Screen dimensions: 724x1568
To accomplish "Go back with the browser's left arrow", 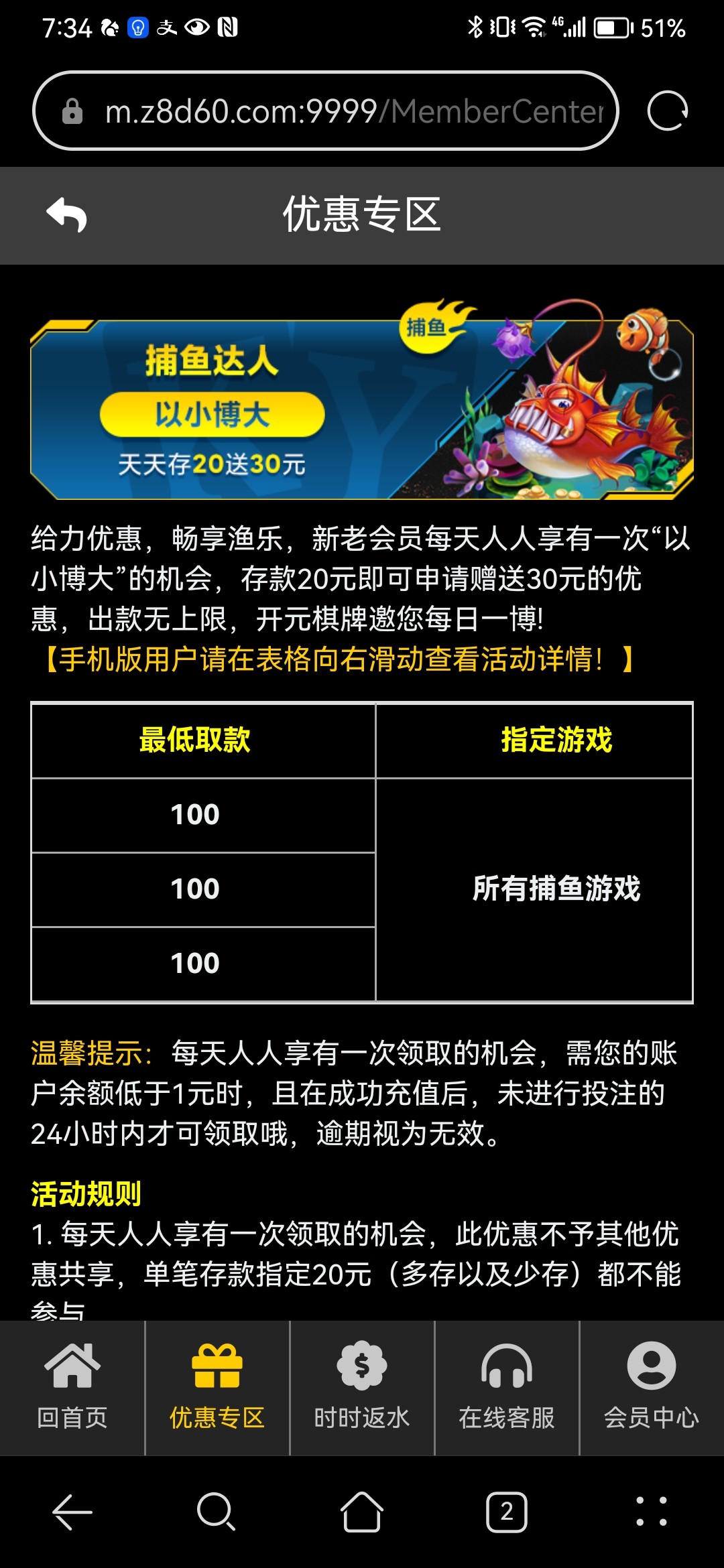I will pos(72,1512).
